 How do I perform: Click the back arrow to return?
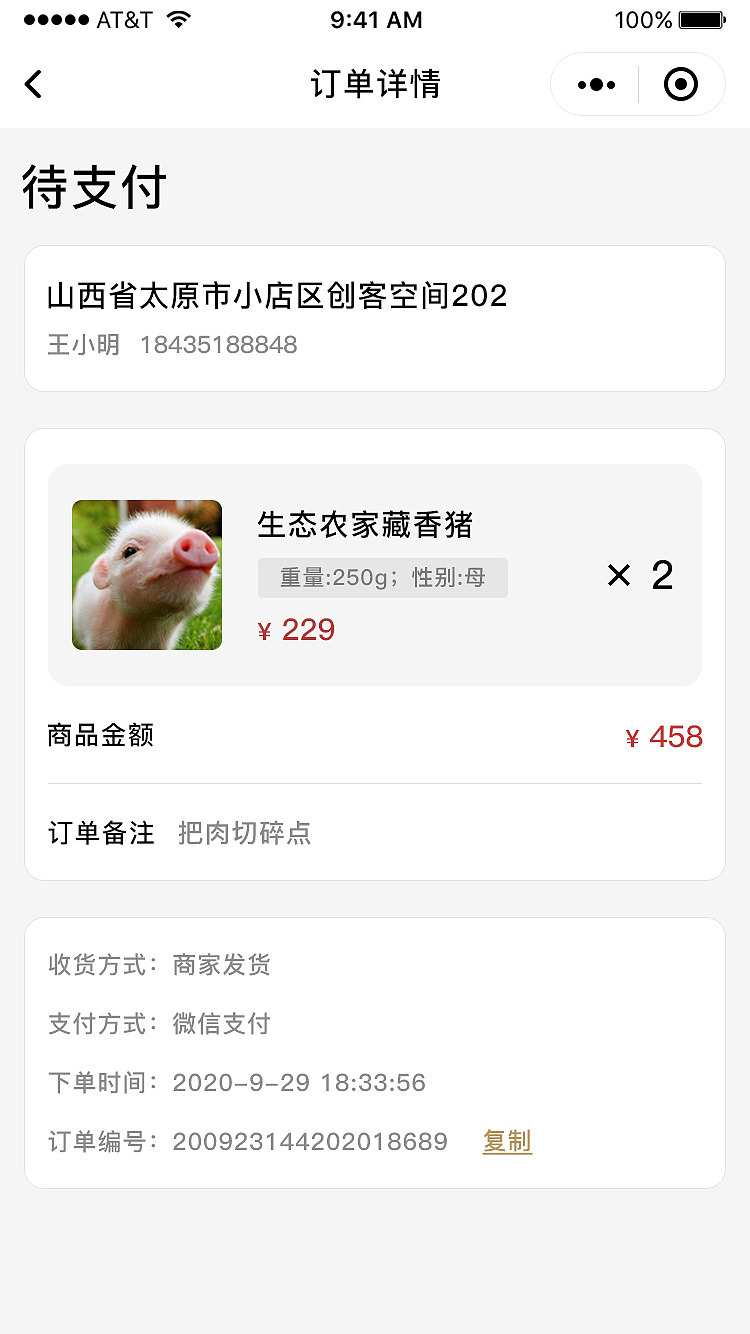point(33,84)
